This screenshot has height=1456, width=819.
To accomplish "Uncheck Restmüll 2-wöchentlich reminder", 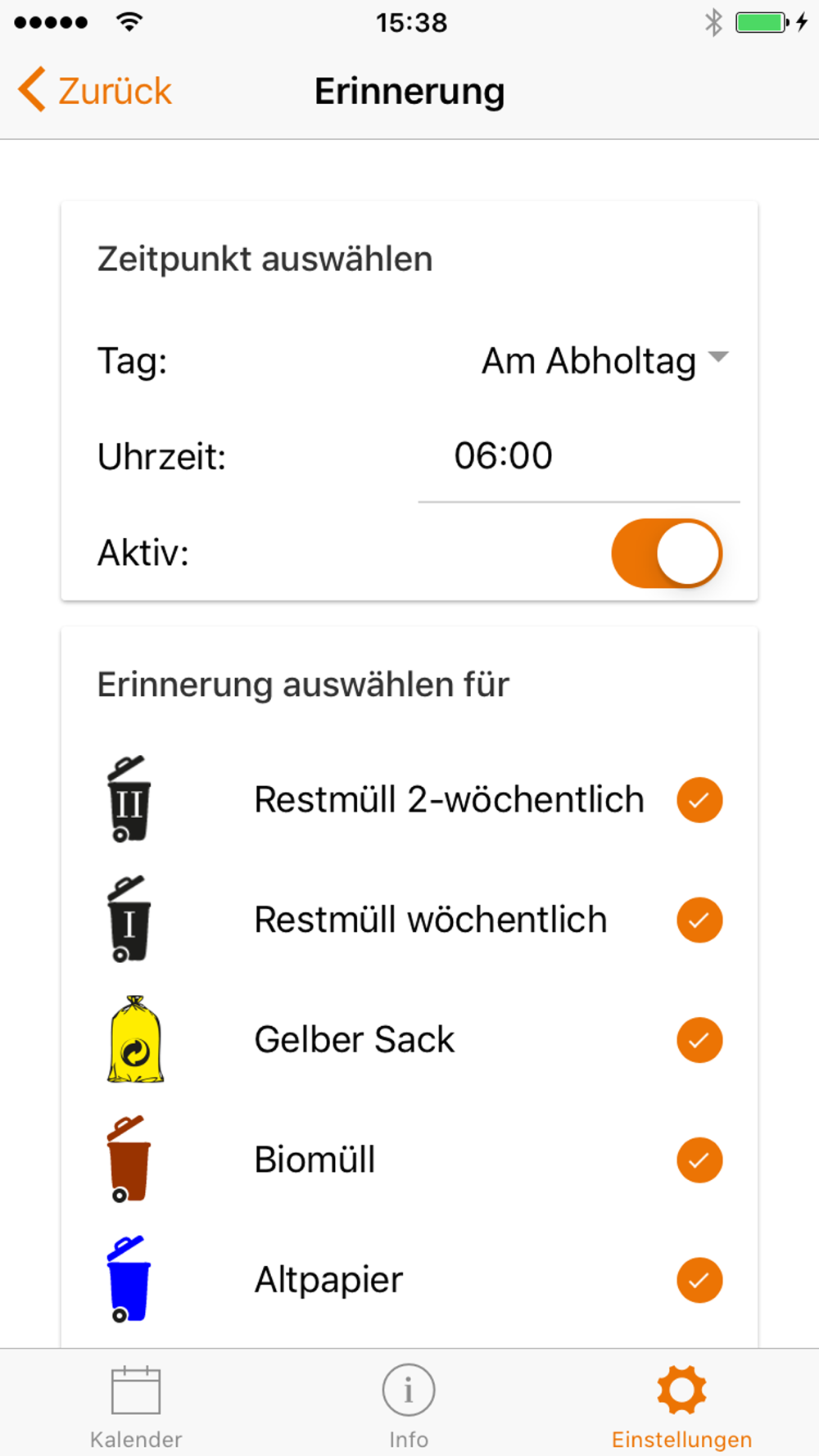I will (x=699, y=800).
